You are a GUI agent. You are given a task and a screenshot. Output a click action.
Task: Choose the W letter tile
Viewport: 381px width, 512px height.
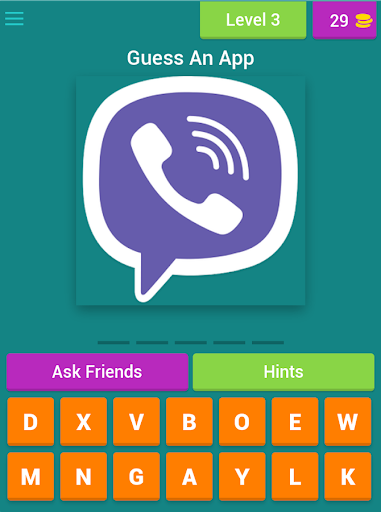pyautogui.click(x=348, y=421)
